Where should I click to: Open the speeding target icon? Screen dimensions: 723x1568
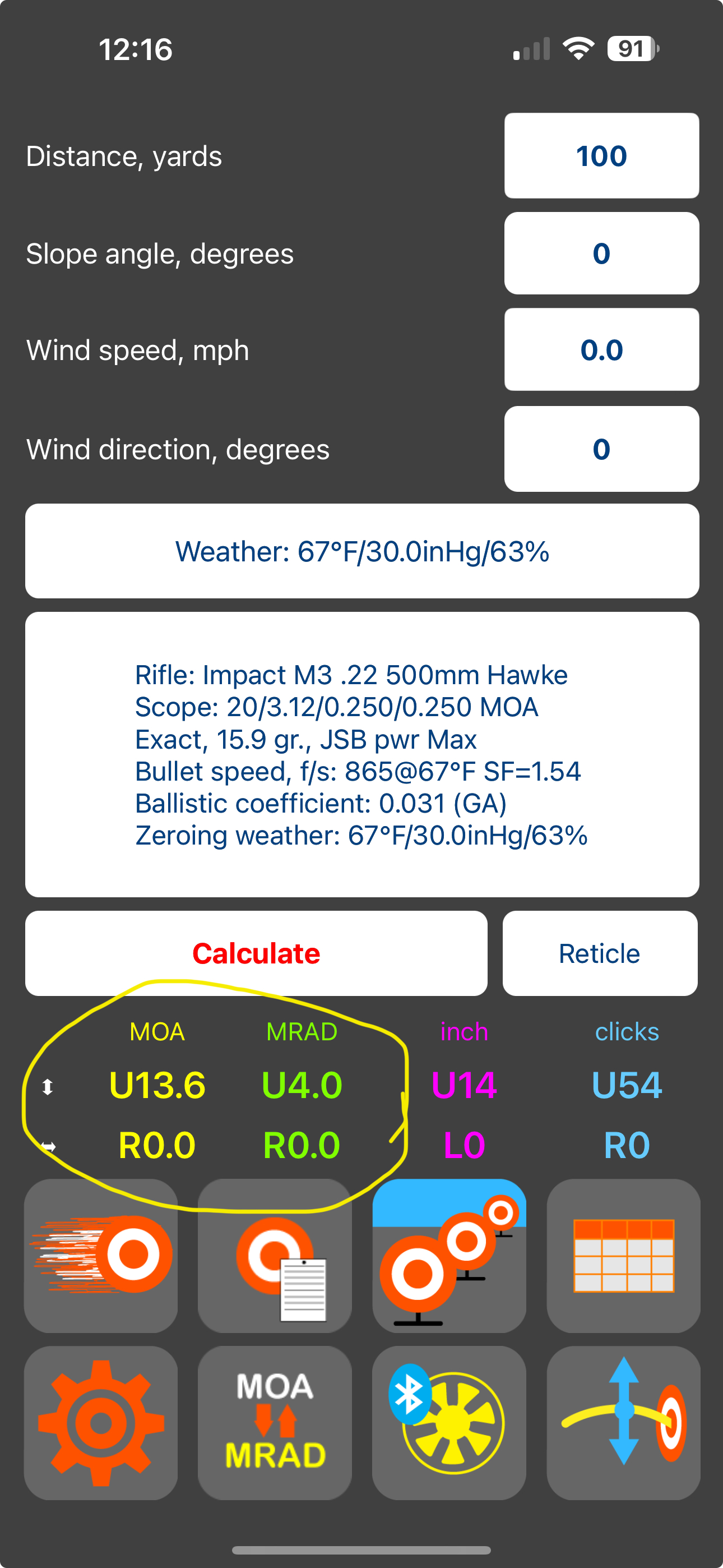click(101, 1256)
